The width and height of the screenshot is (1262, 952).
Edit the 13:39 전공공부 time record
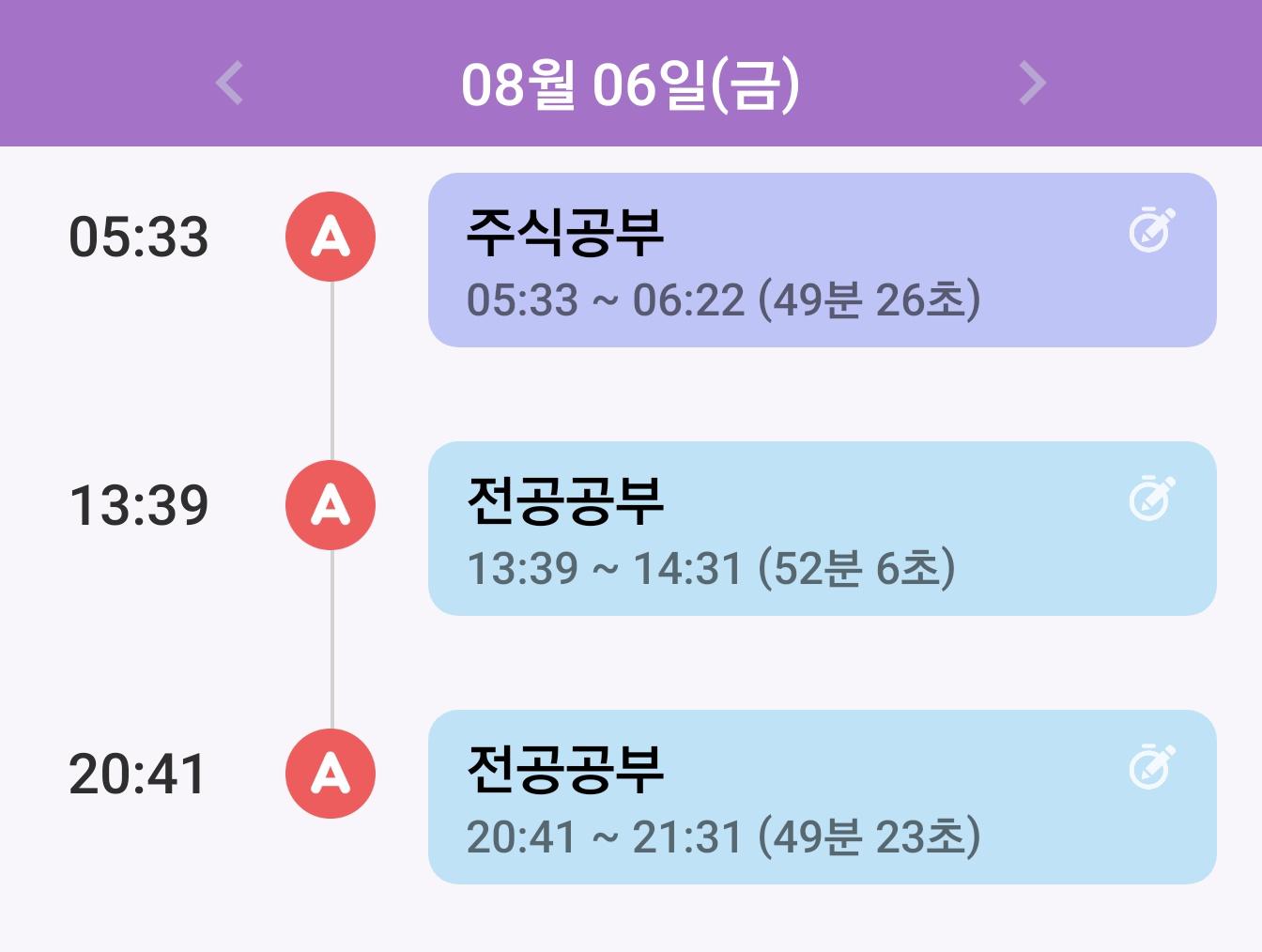coord(1151,499)
